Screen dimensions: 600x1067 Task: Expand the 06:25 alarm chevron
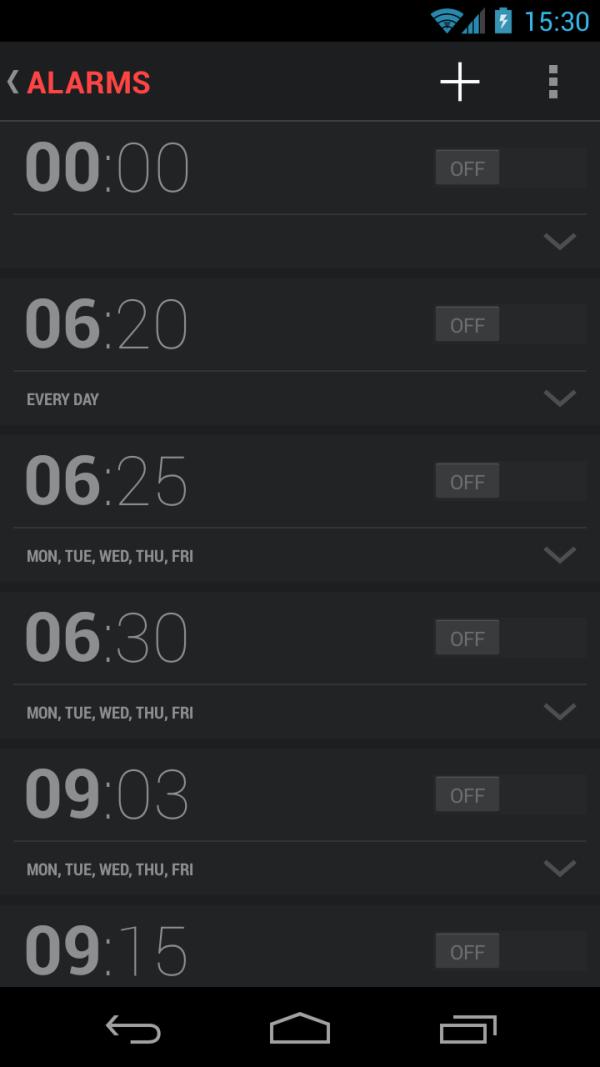(560, 555)
